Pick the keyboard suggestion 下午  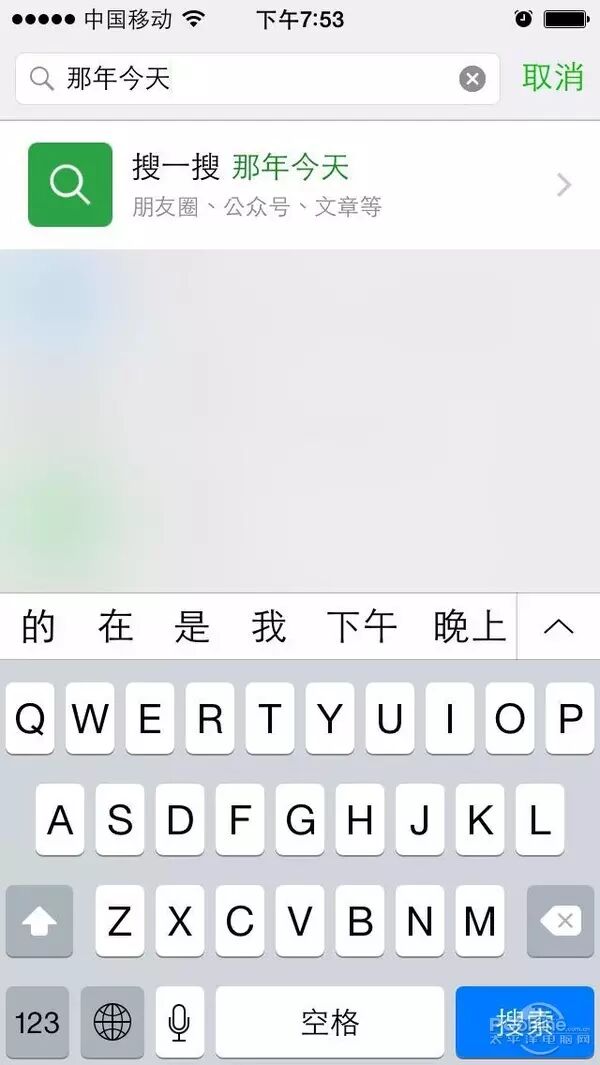tap(361, 627)
